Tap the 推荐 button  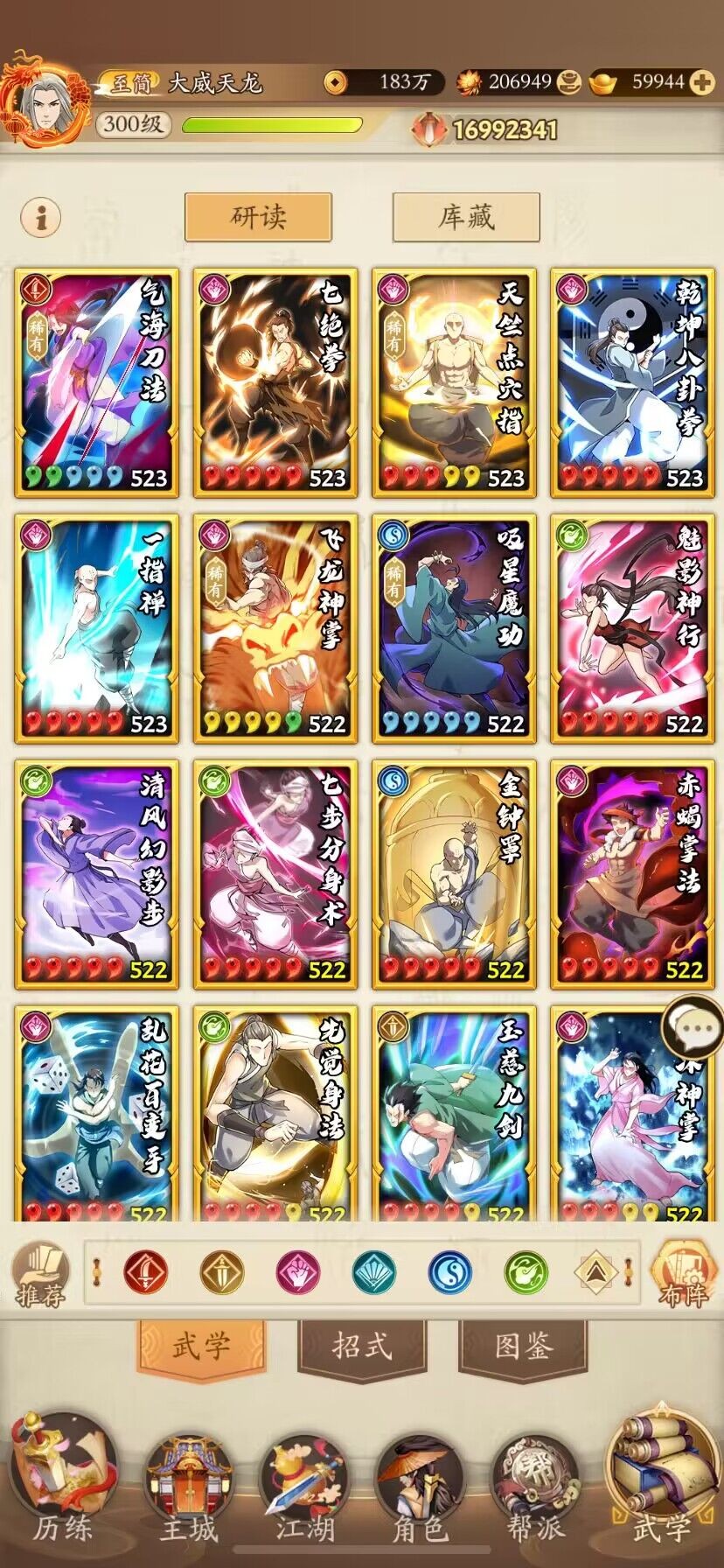click(x=40, y=1275)
